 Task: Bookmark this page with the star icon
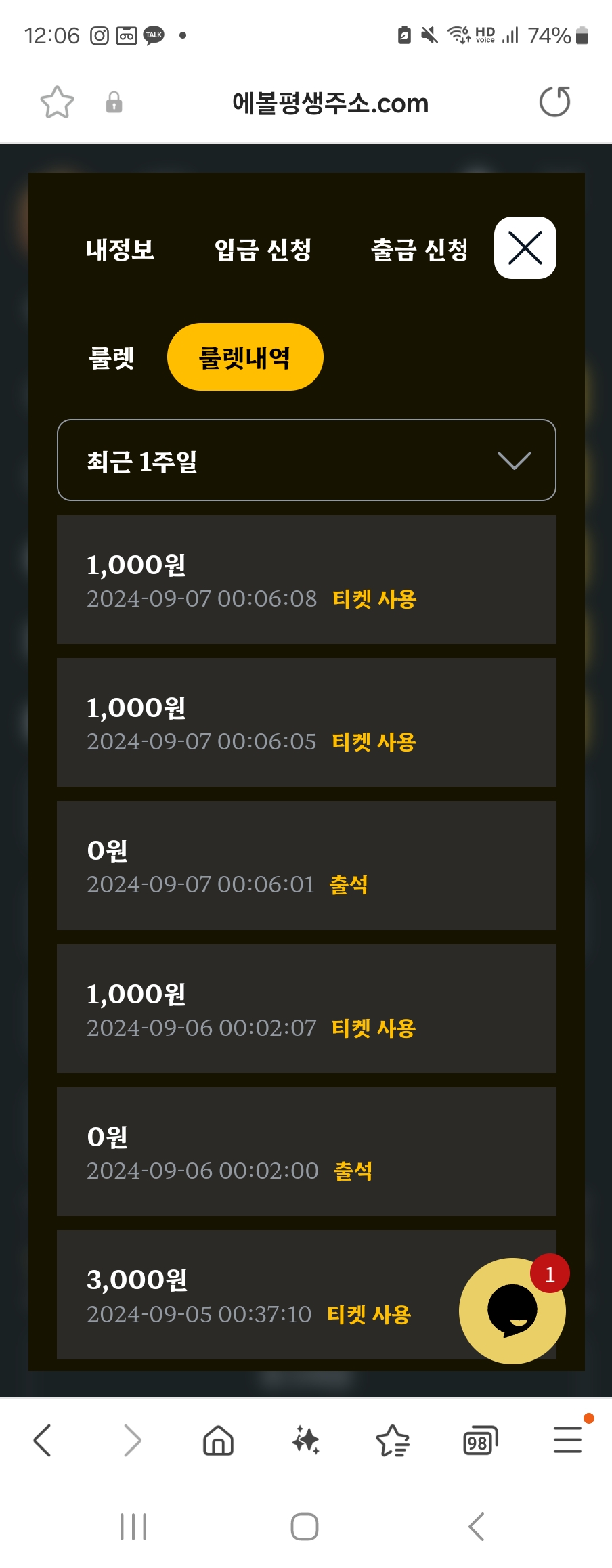57,103
